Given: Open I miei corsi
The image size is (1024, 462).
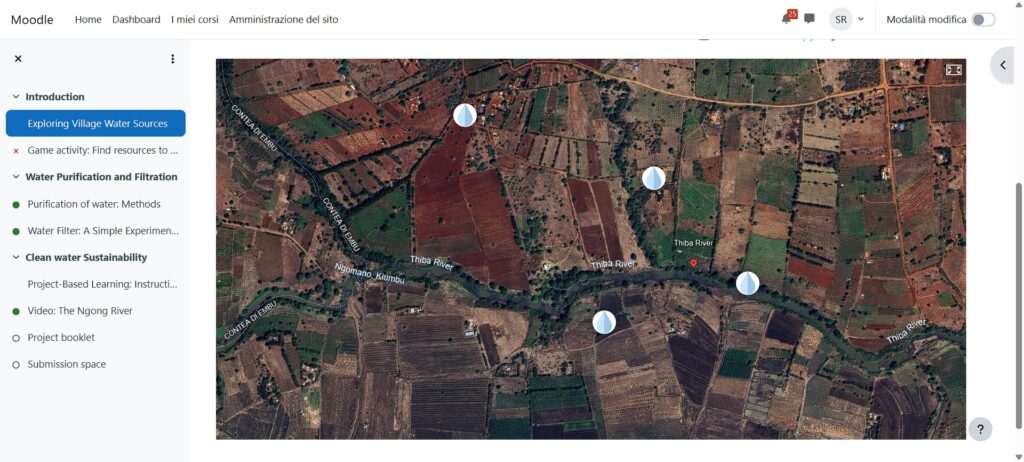Looking at the screenshot, I should [x=194, y=19].
